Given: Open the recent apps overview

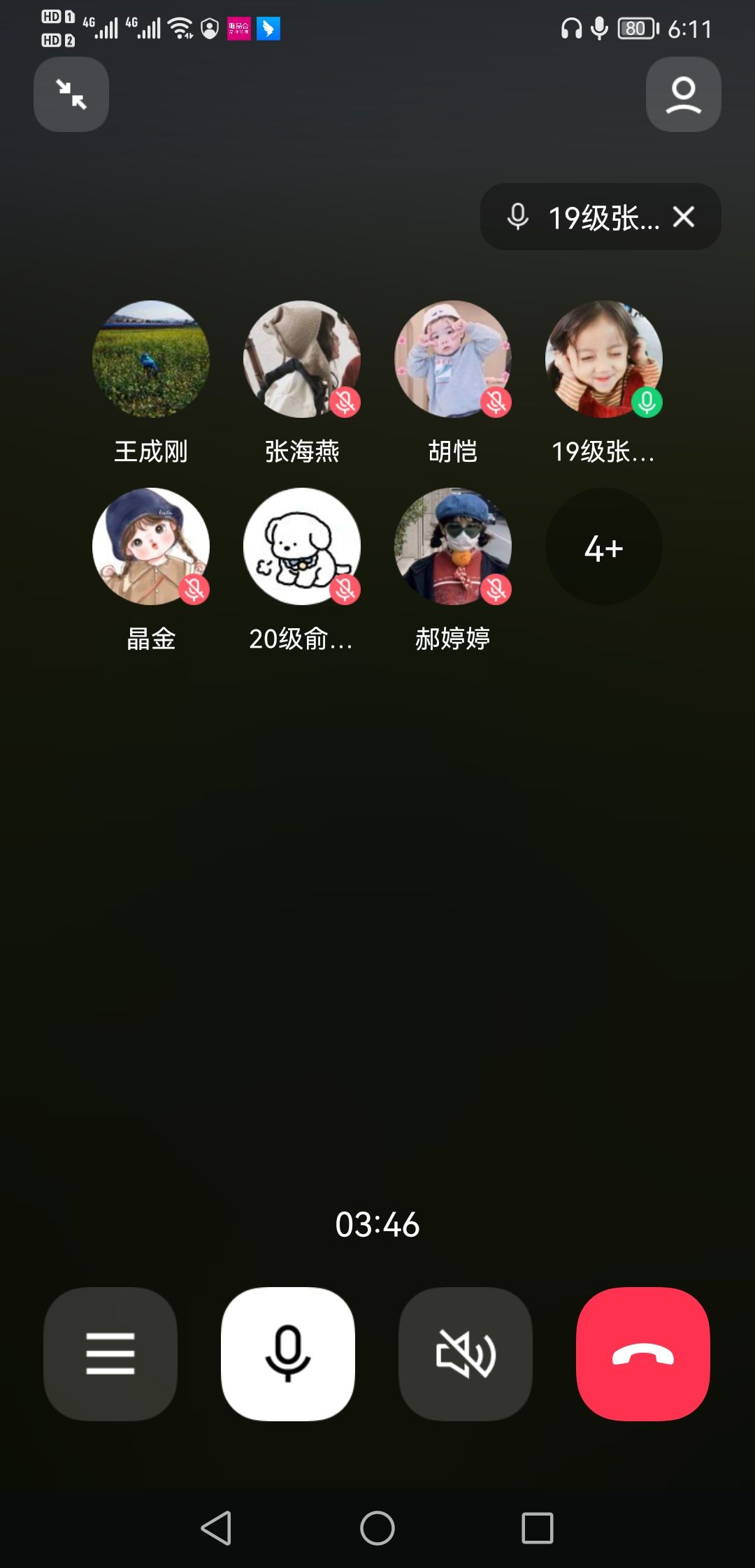Looking at the screenshot, I should (x=537, y=1528).
